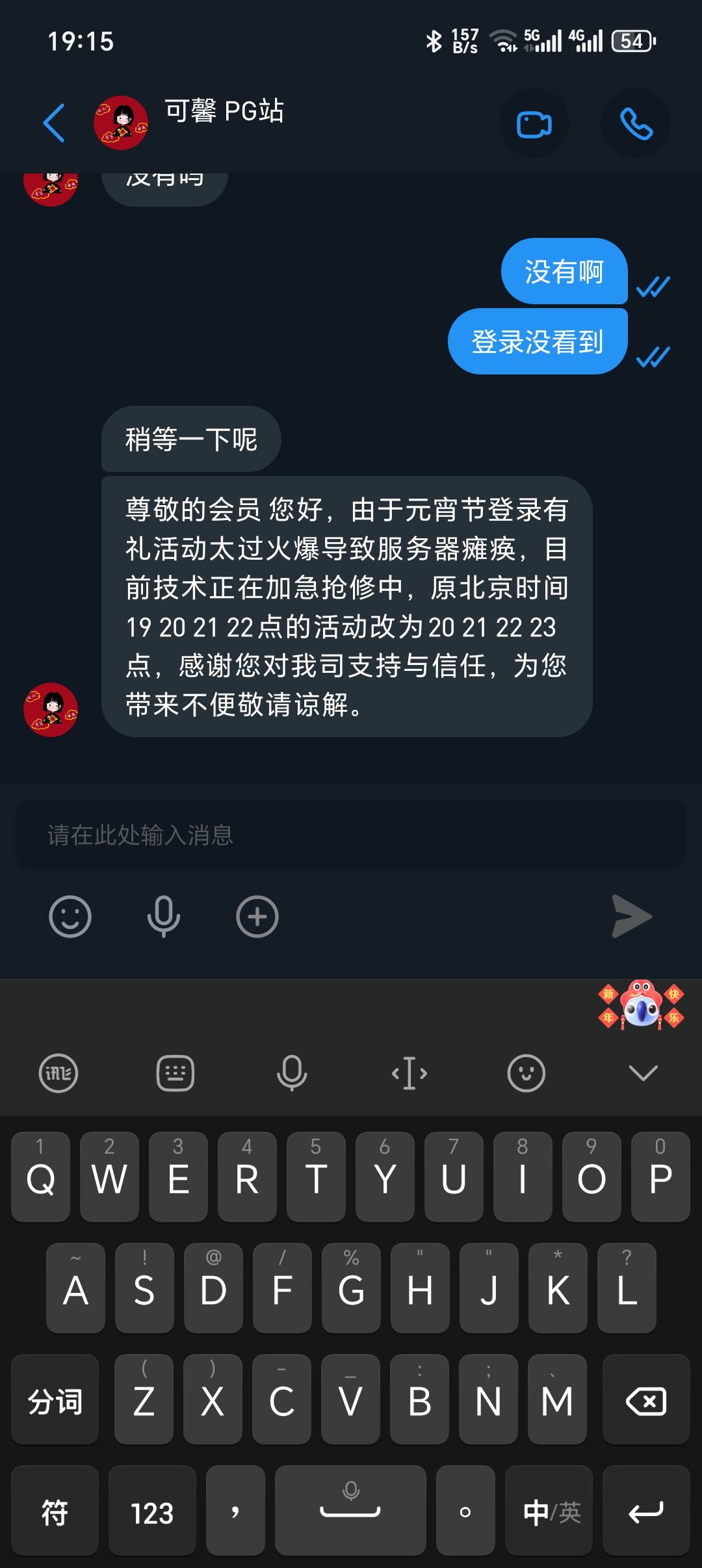
Task: Start a video call with 可馨 PG站
Action: pos(534,124)
